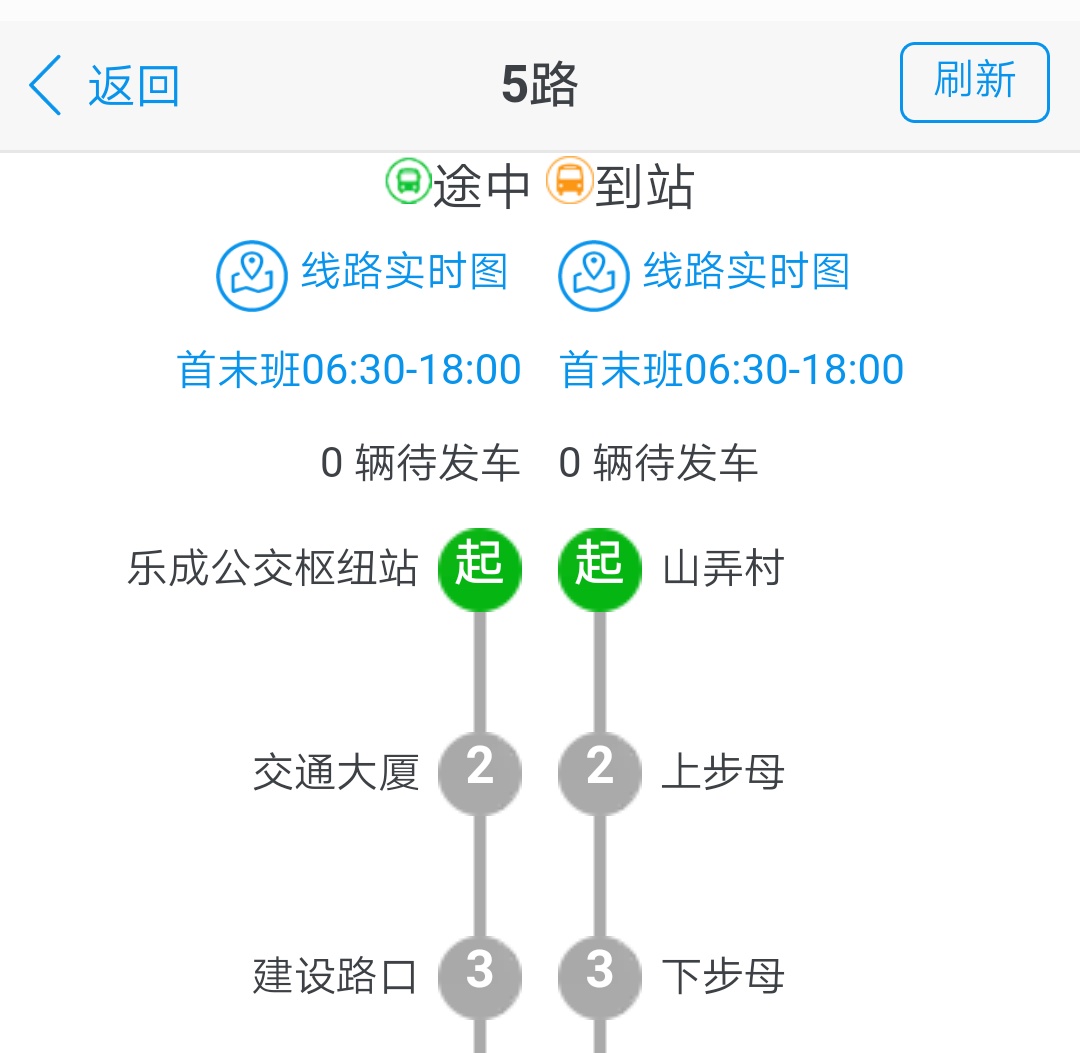Go back via 返回 button

pos(105,86)
